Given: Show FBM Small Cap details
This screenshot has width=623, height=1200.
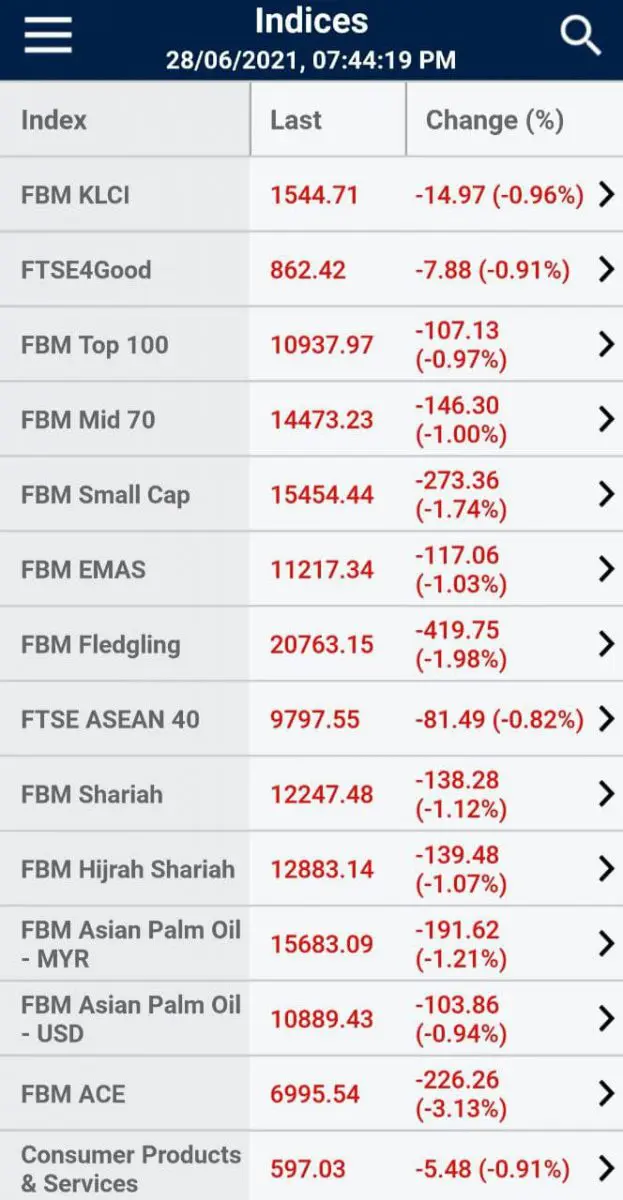Looking at the screenshot, I should pos(311,495).
